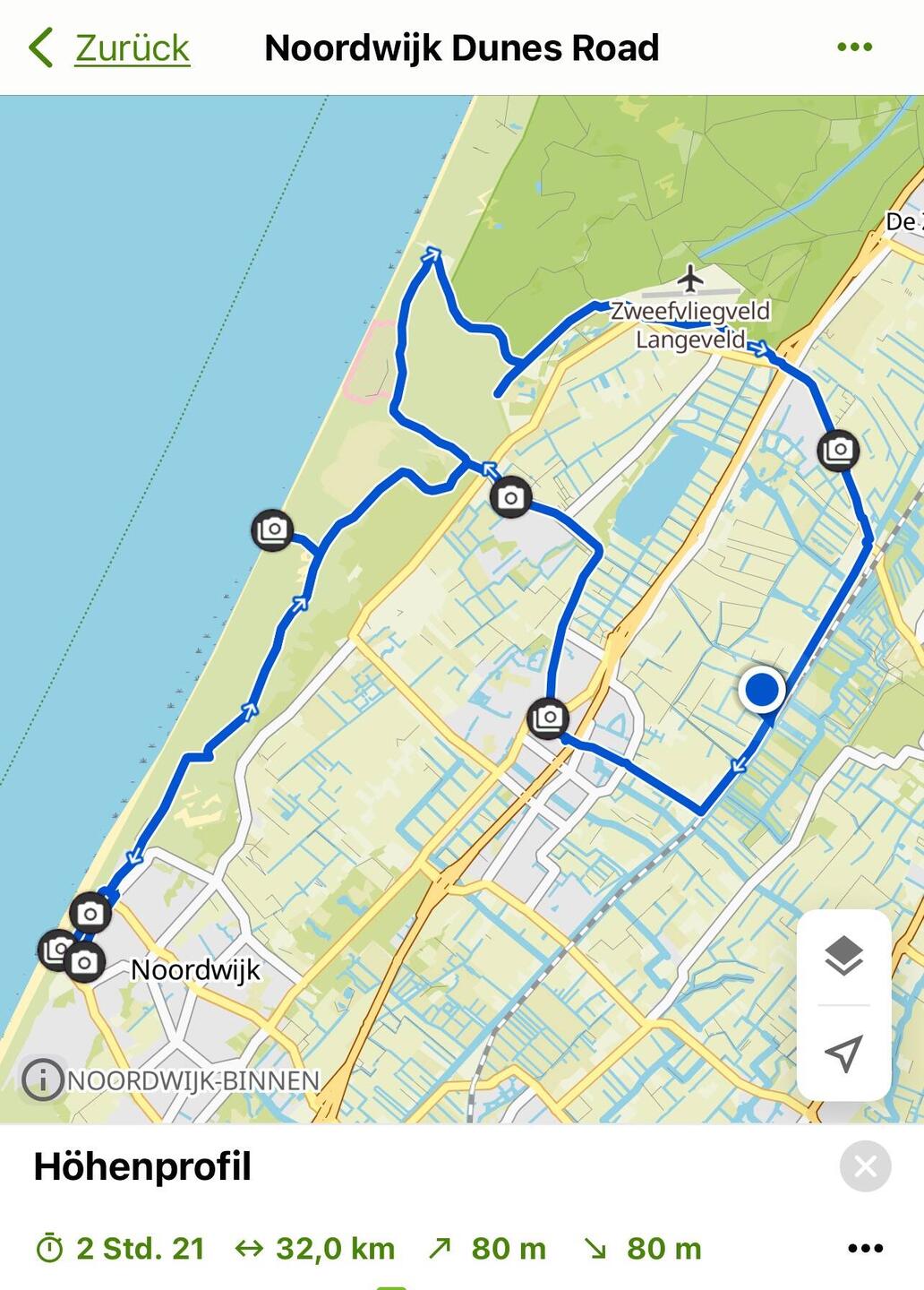Viewport: 924px width, 1290px height.
Task: Open the photo marker on the dunes coast
Action: point(272,530)
